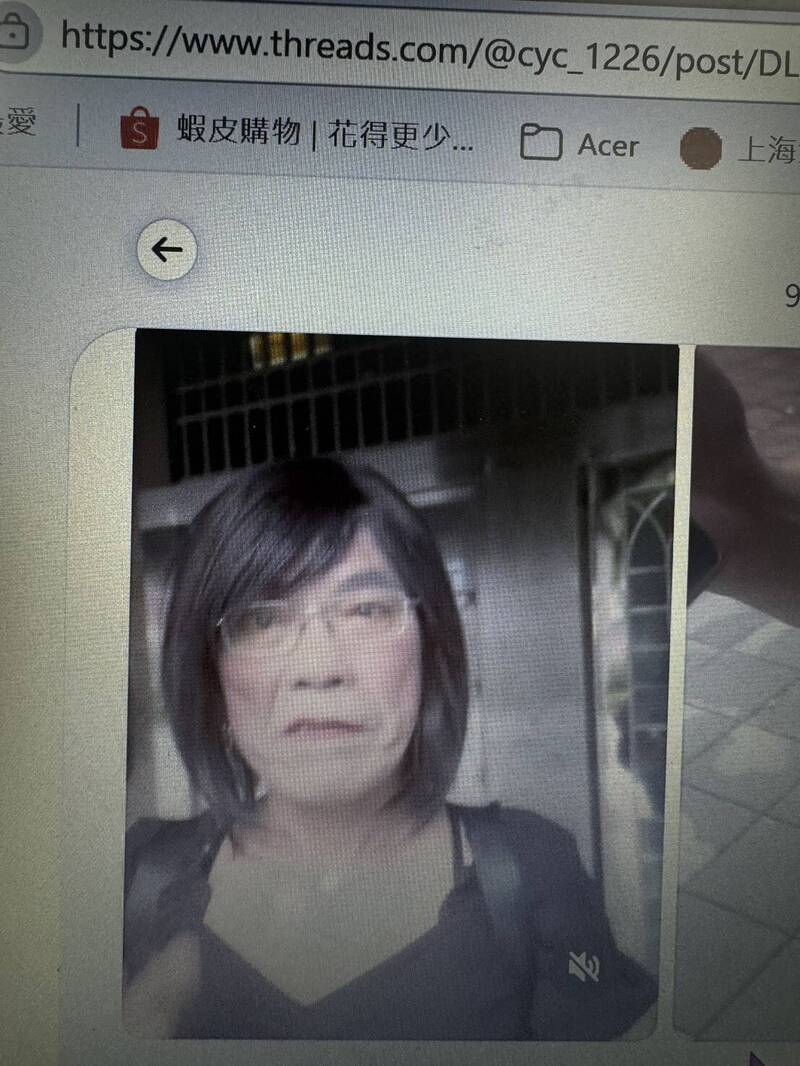Viewport: 800px width, 1066px height.
Task: Open the 蝦皮購物 bookmark
Action: [297, 133]
